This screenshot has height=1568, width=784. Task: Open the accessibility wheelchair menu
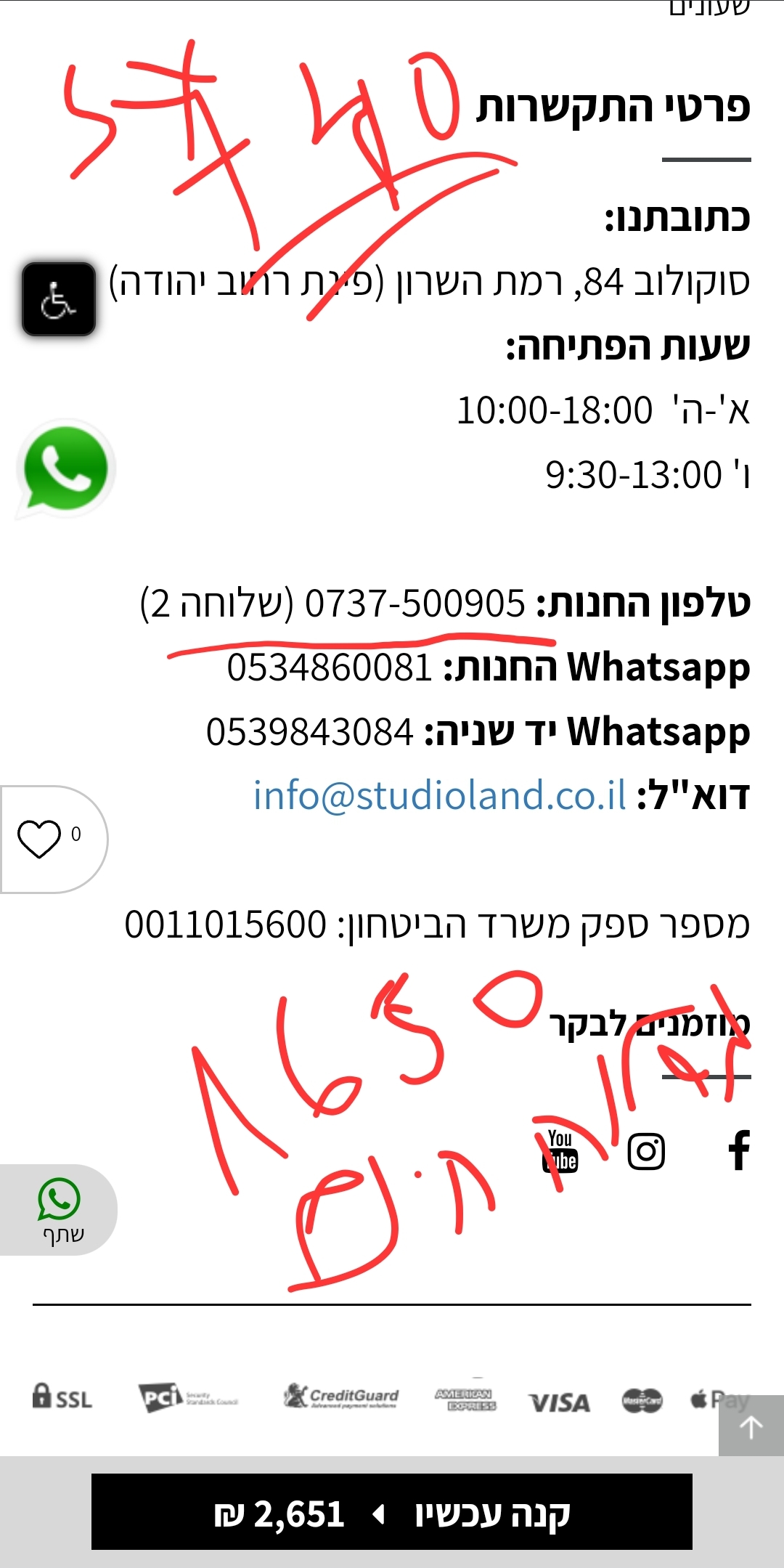click(x=59, y=299)
